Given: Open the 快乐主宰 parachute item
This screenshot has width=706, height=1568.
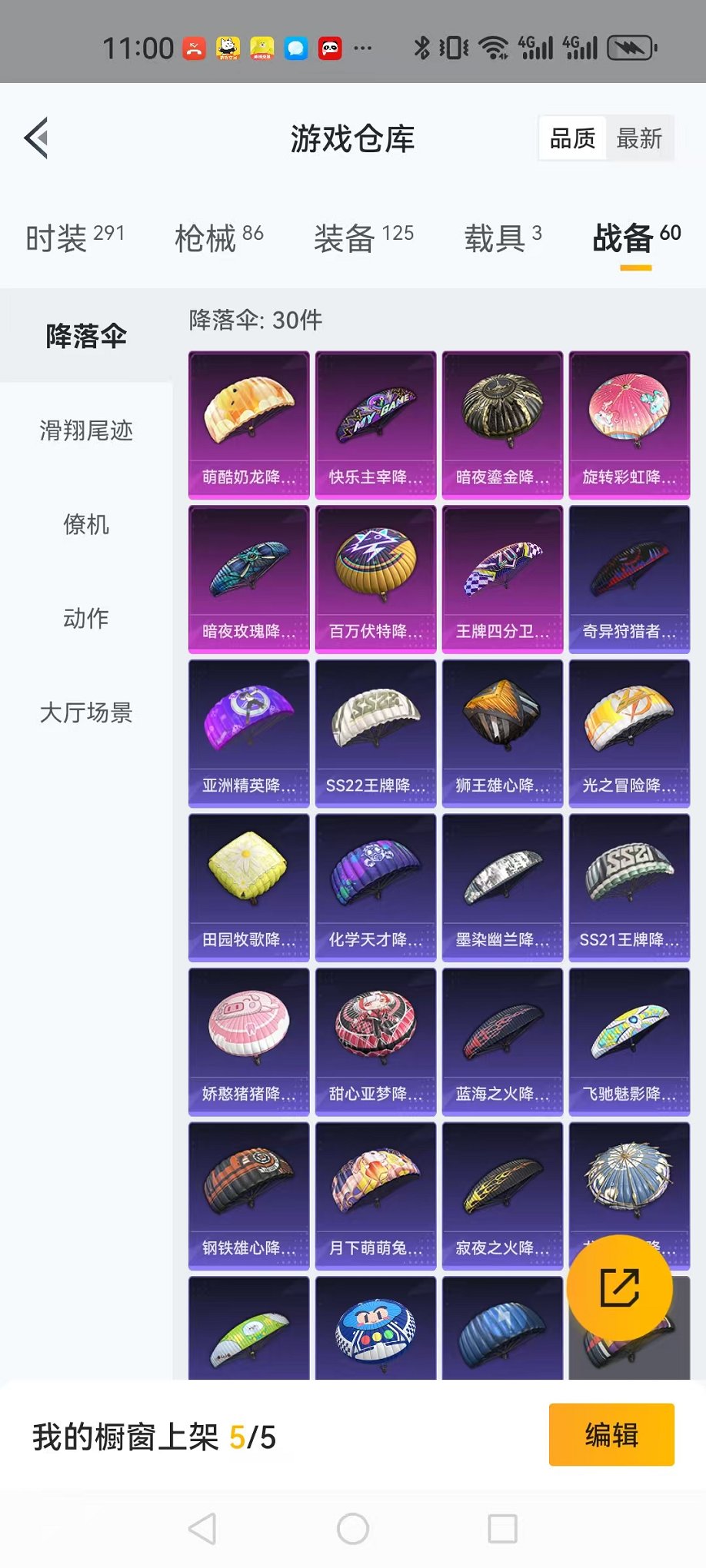Looking at the screenshot, I should [375, 425].
